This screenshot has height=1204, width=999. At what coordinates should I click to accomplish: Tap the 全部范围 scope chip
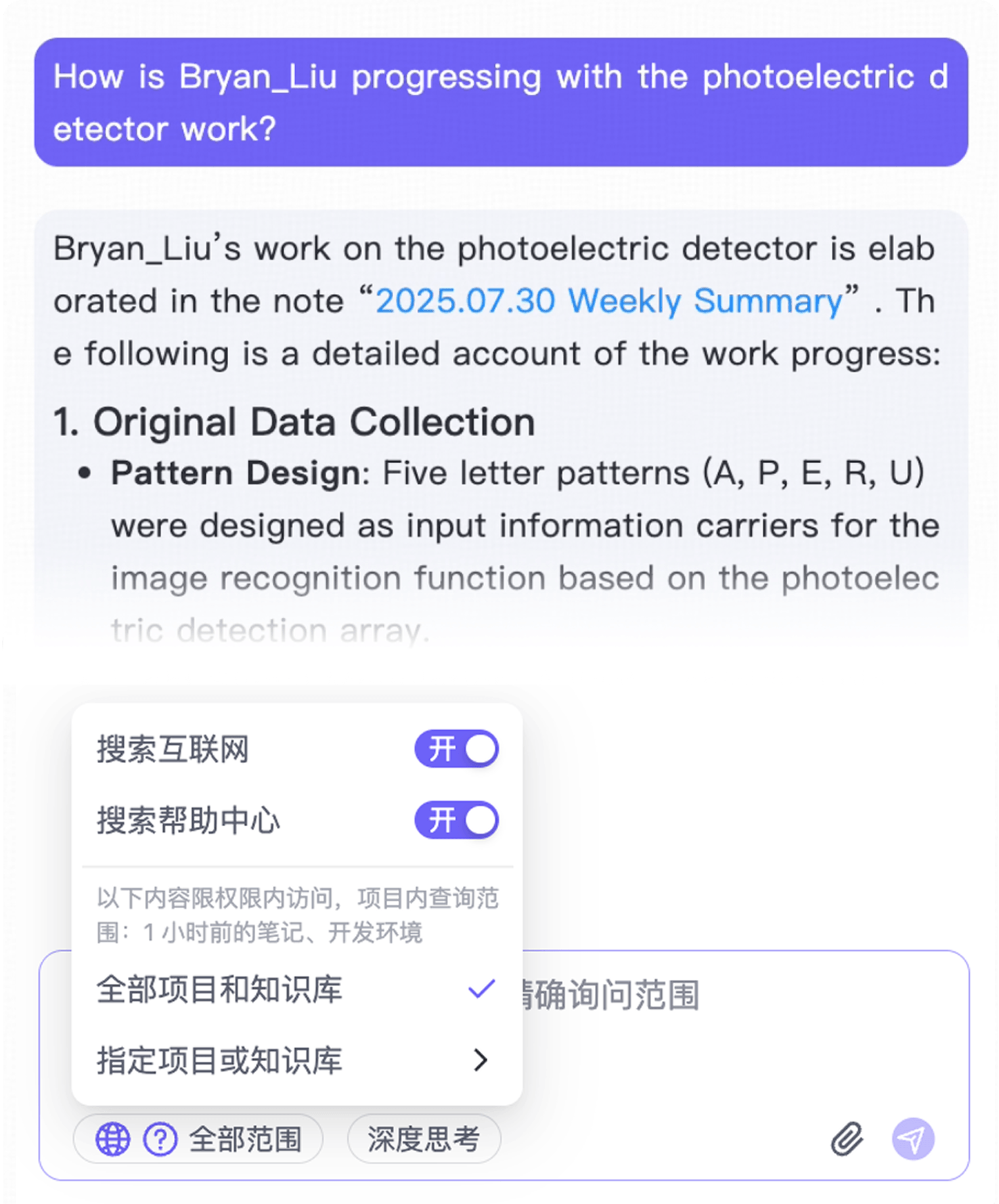tap(198, 1139)
